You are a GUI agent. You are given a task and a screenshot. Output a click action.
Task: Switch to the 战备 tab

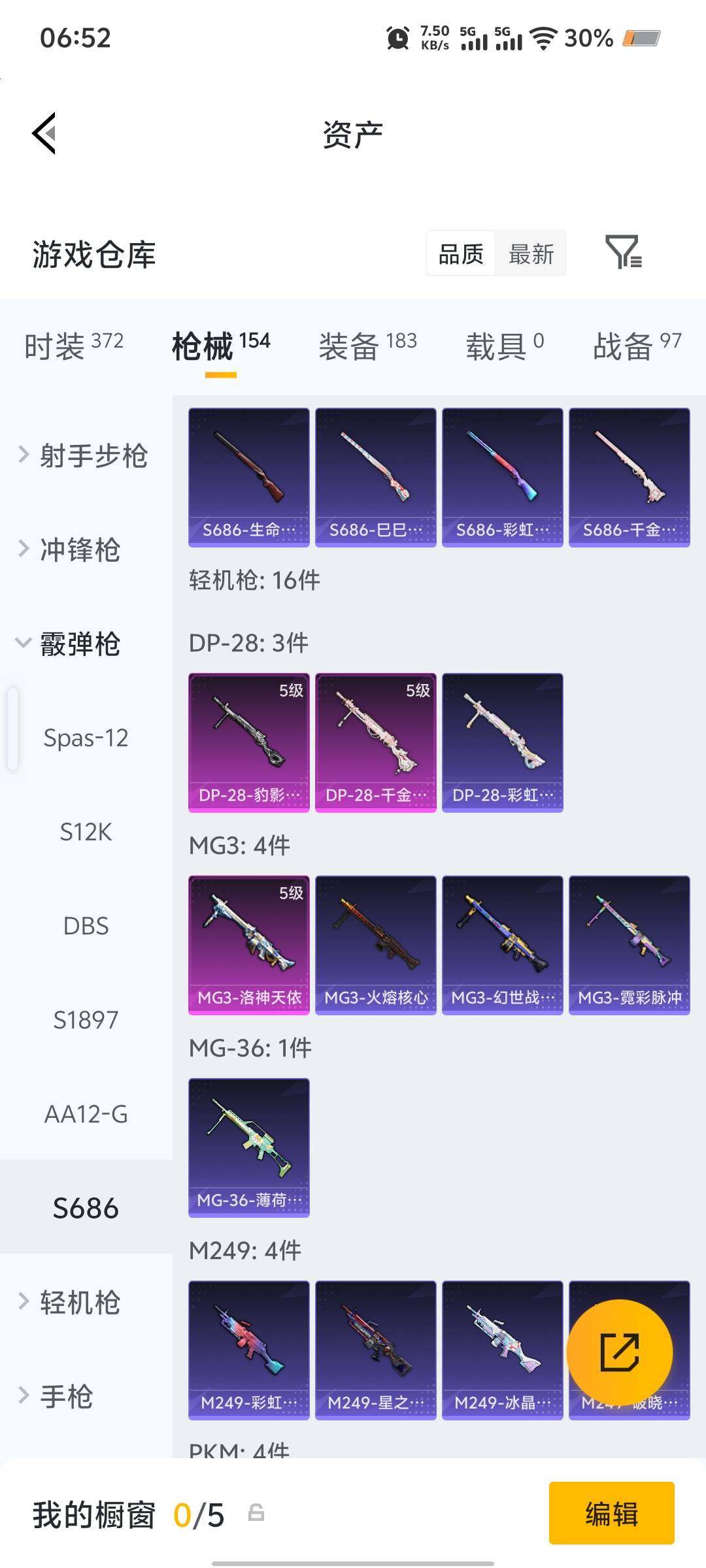pos(637,346)
